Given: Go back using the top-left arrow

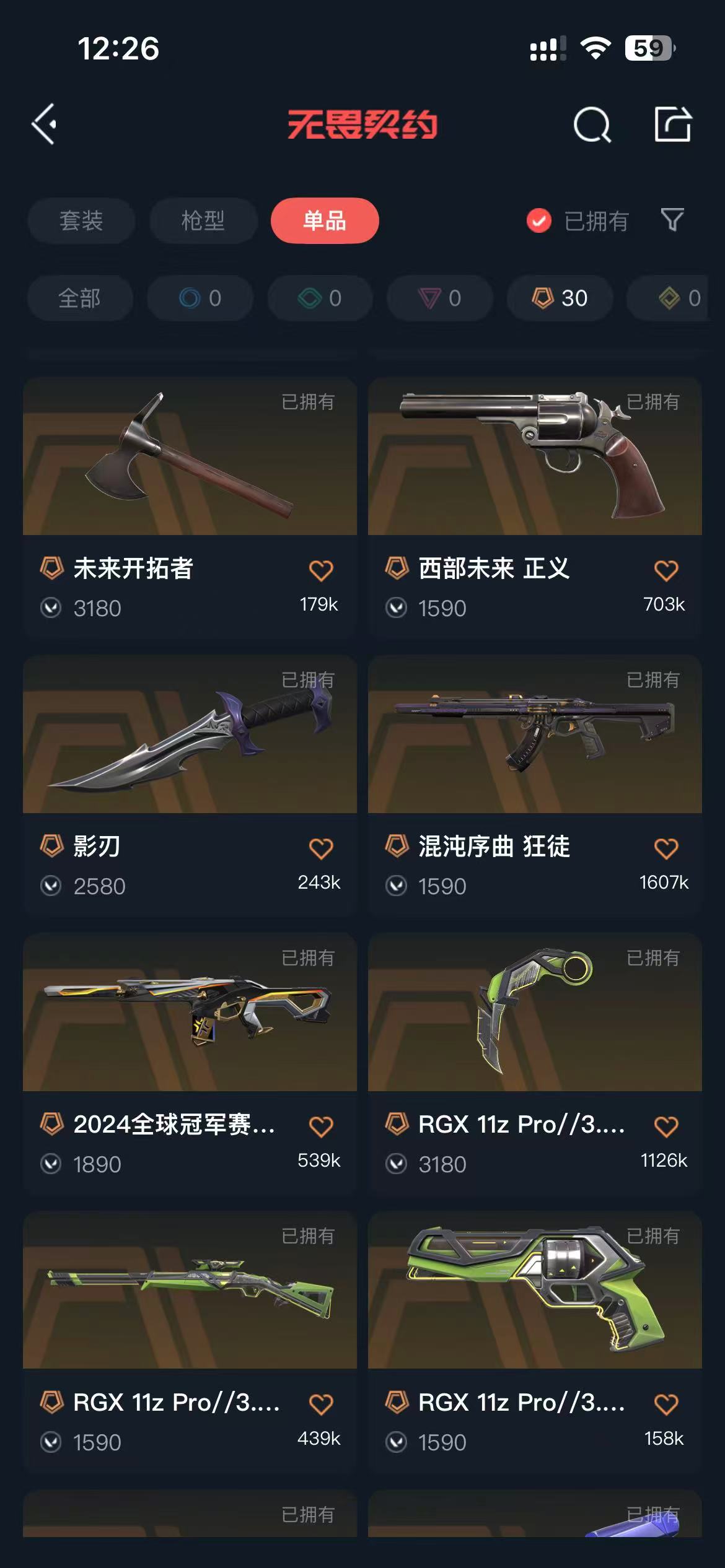Looking at the screenshot, I should (x=45, y=124).
